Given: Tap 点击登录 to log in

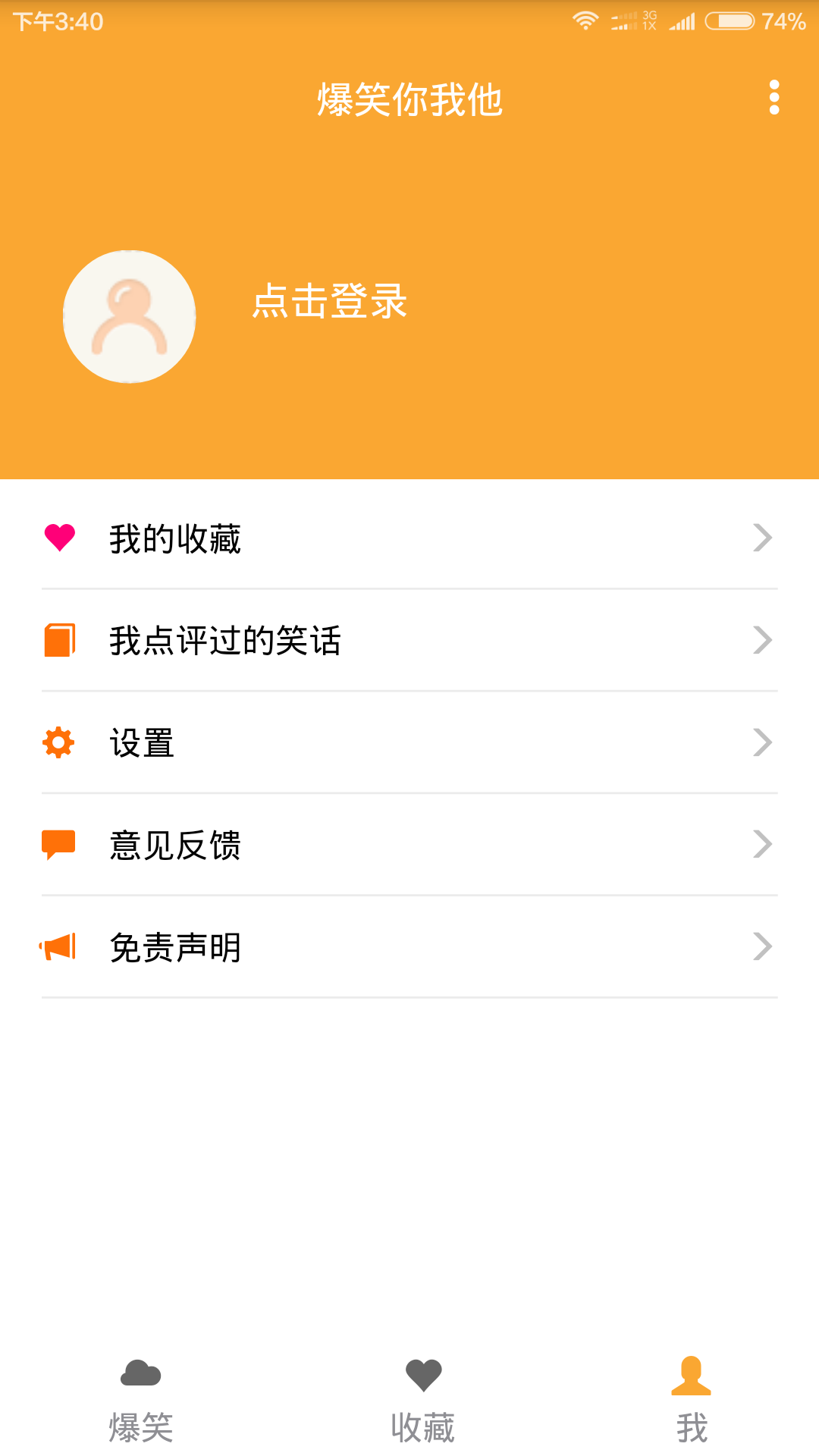Looking at the screenshot, I should (330, 301).
